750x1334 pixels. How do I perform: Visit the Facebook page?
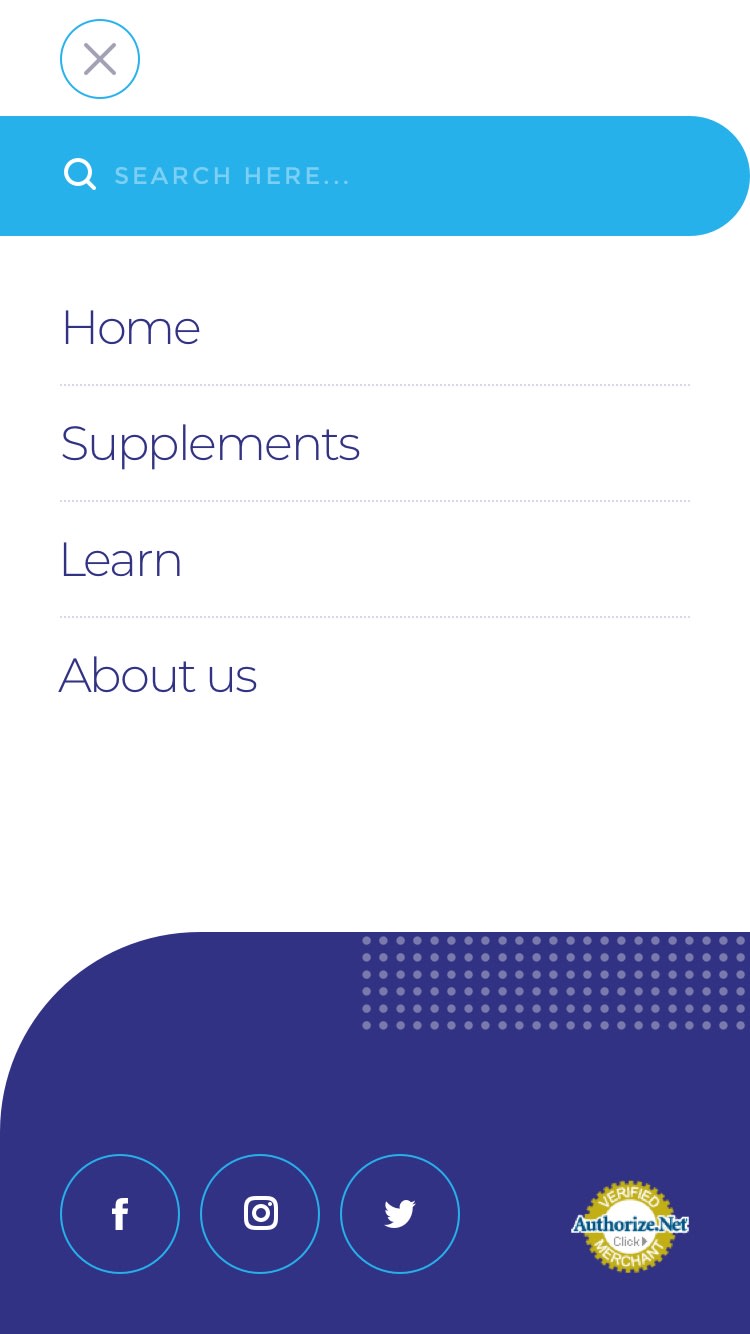(x=120, y=1214)
